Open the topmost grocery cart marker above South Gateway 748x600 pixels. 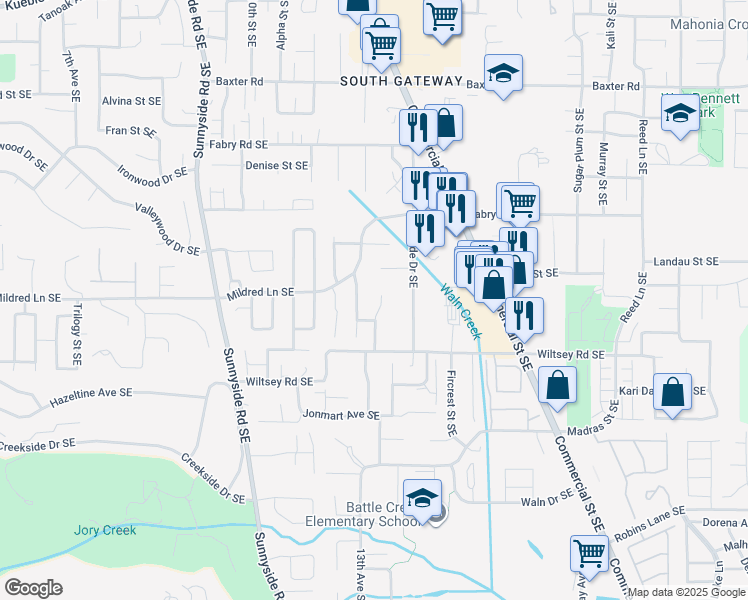coord(443,18)
